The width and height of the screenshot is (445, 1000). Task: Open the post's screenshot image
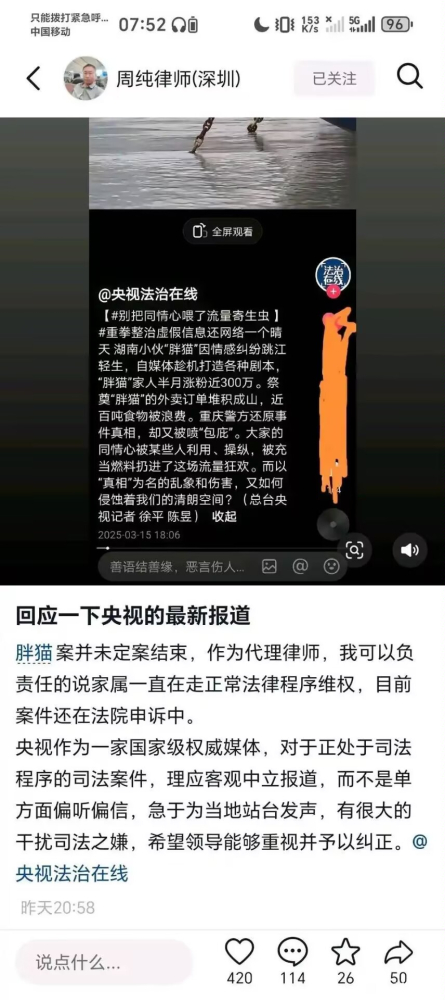pos(222,351)
